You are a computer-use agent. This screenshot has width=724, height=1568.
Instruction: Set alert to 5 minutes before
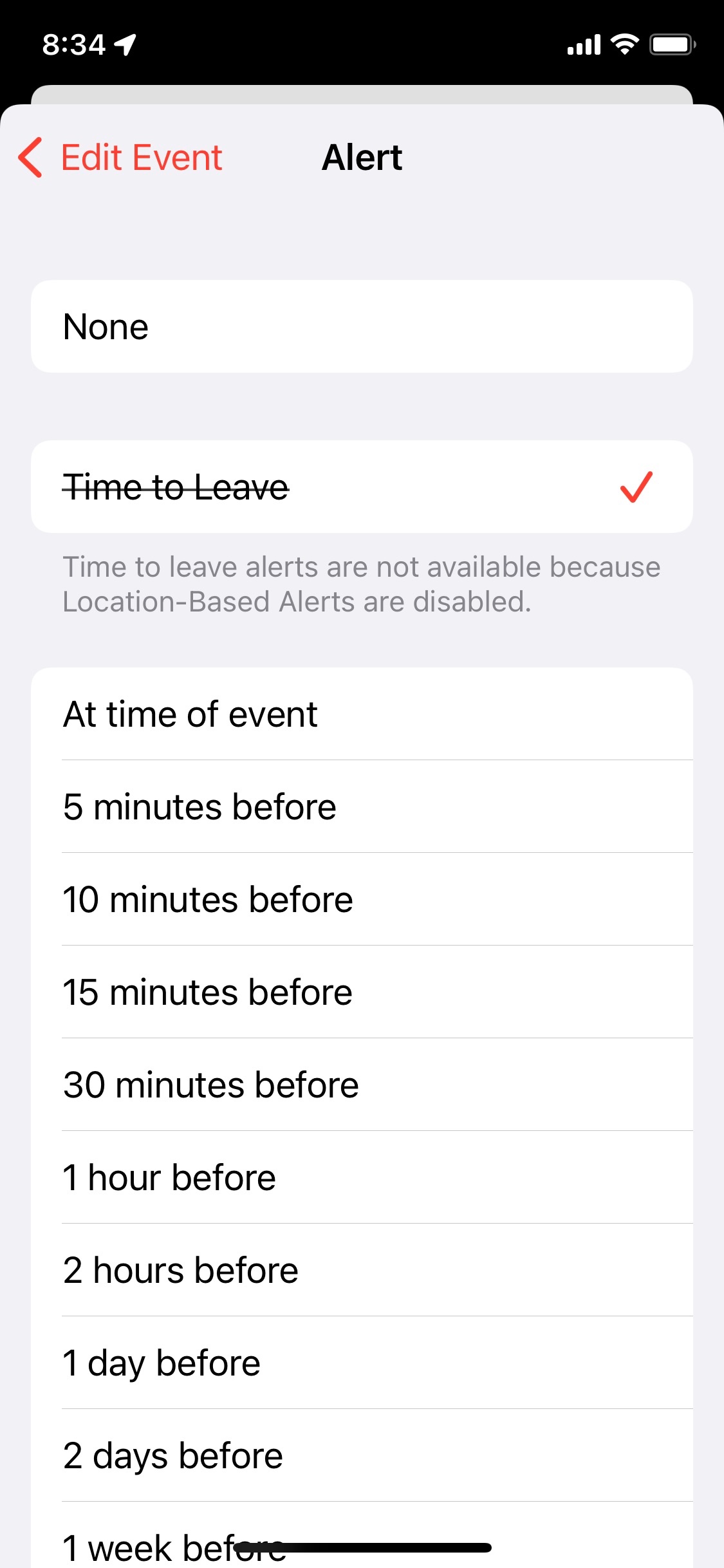[x=362, y=807]
